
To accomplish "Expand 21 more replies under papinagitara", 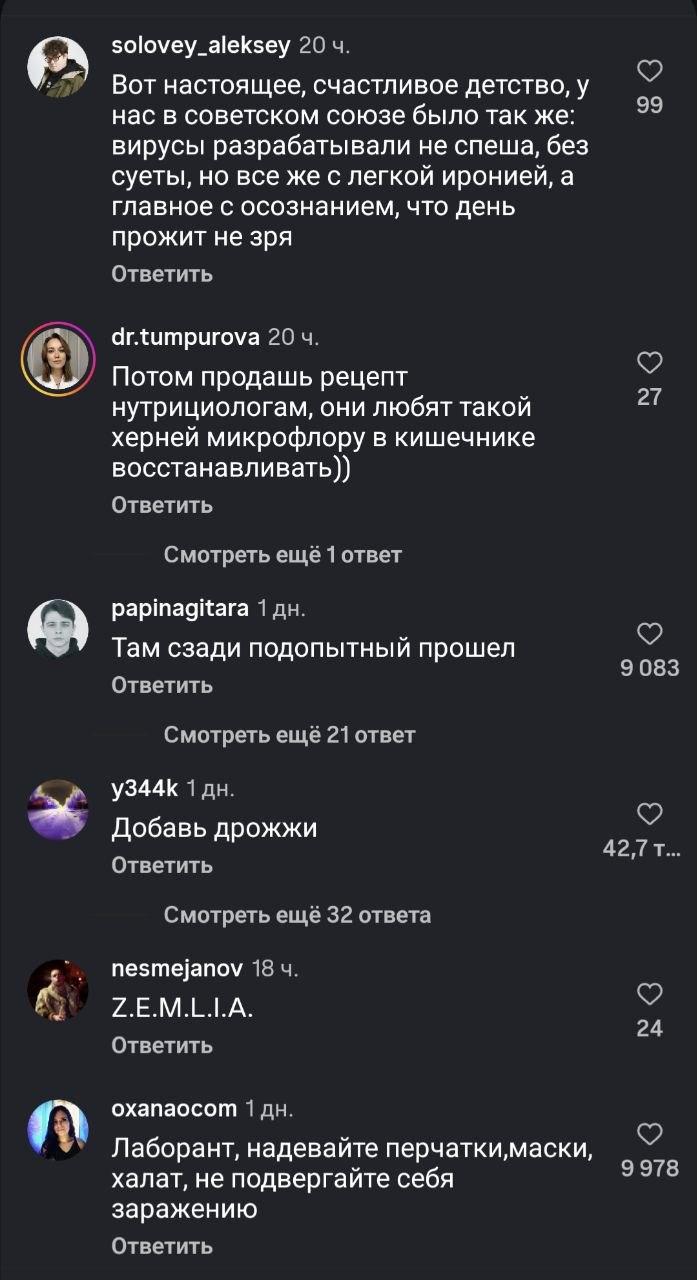I will [x=289, y=735].
